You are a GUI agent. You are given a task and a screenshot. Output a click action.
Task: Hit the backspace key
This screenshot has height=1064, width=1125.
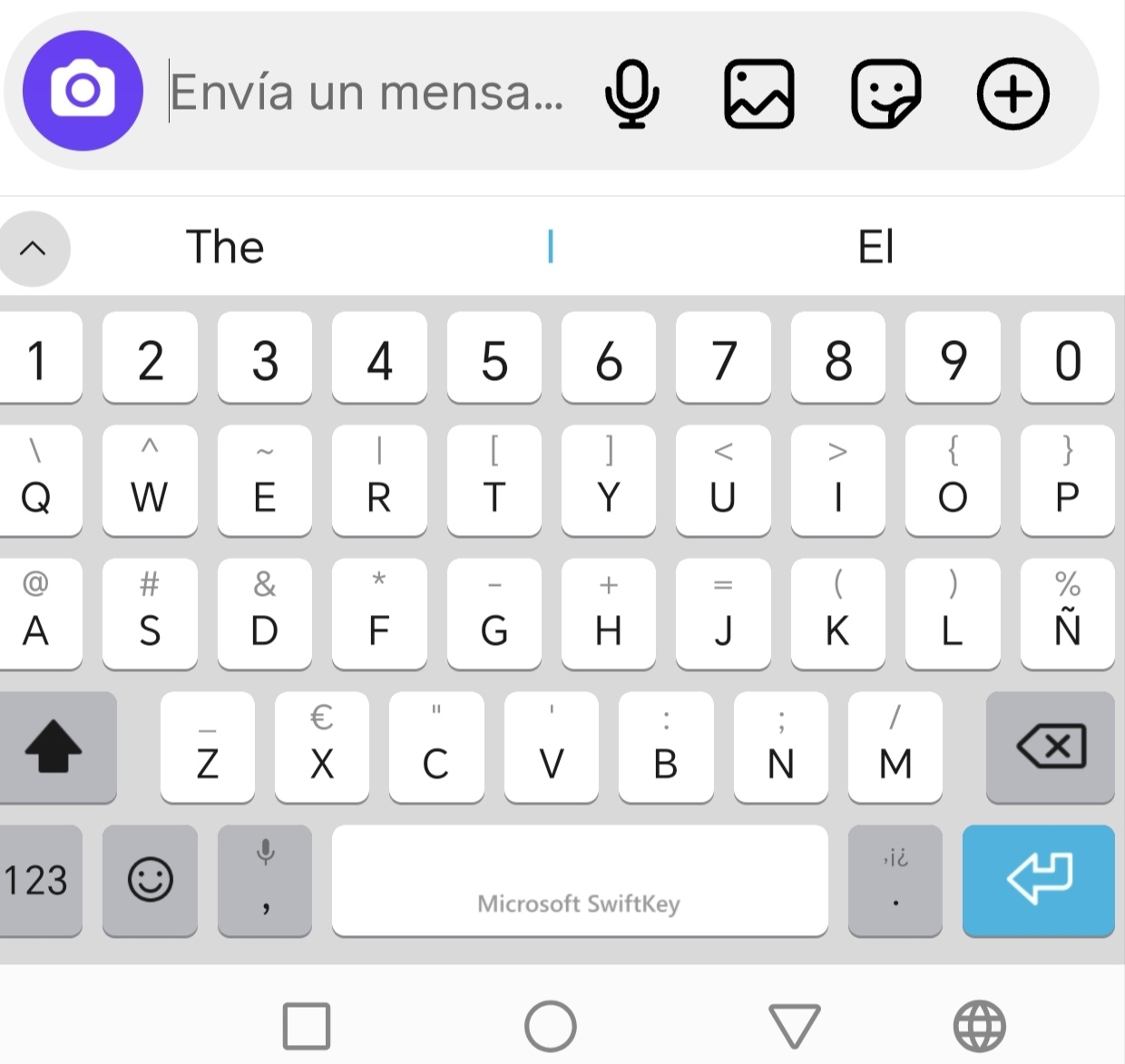(1051, 747)
